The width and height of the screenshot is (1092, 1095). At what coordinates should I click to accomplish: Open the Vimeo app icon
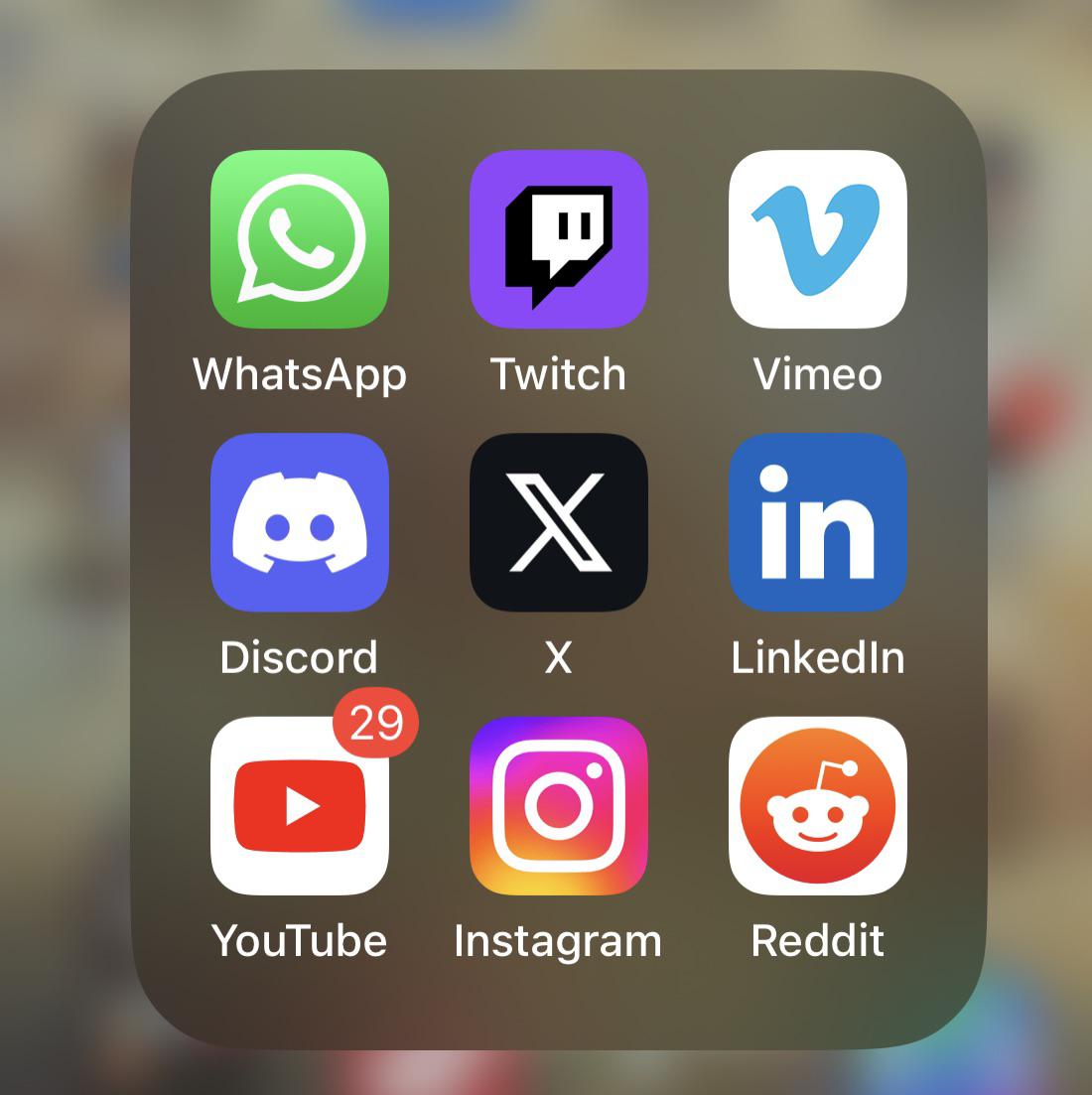tap(817, 239)
